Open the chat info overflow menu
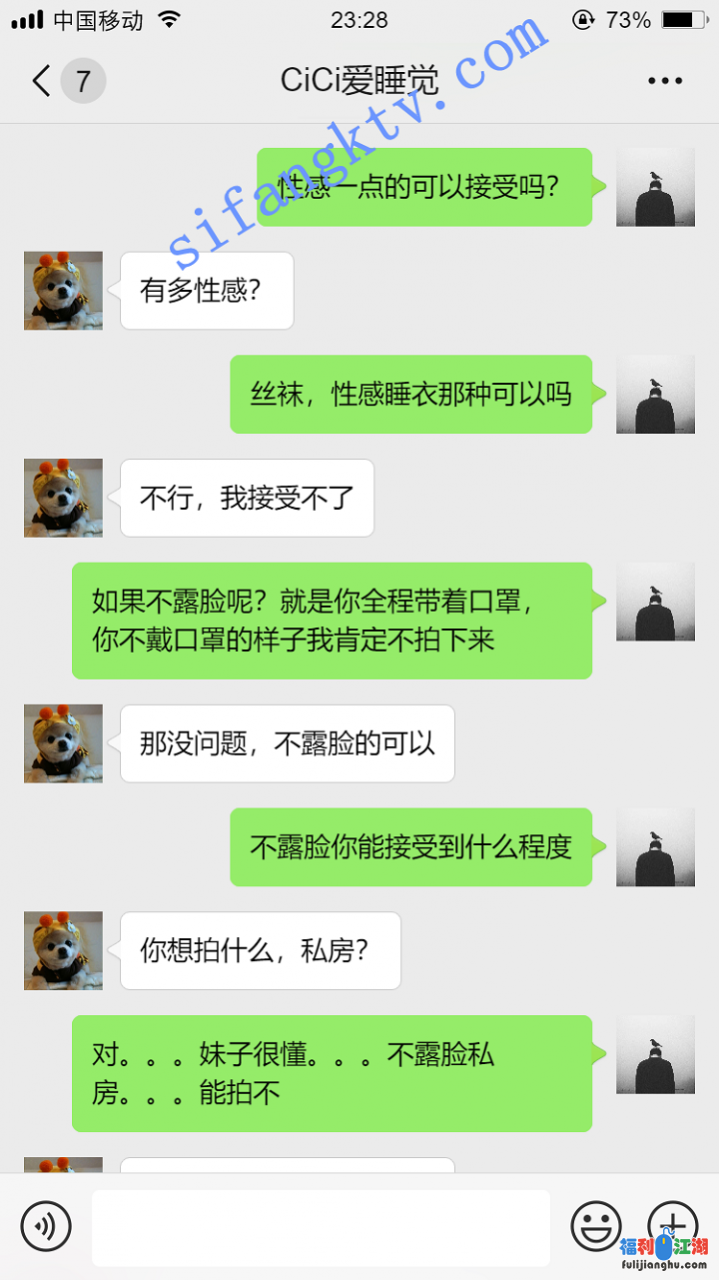The height and width of the screenshot is (1280, 719). (x=664, y=81)
